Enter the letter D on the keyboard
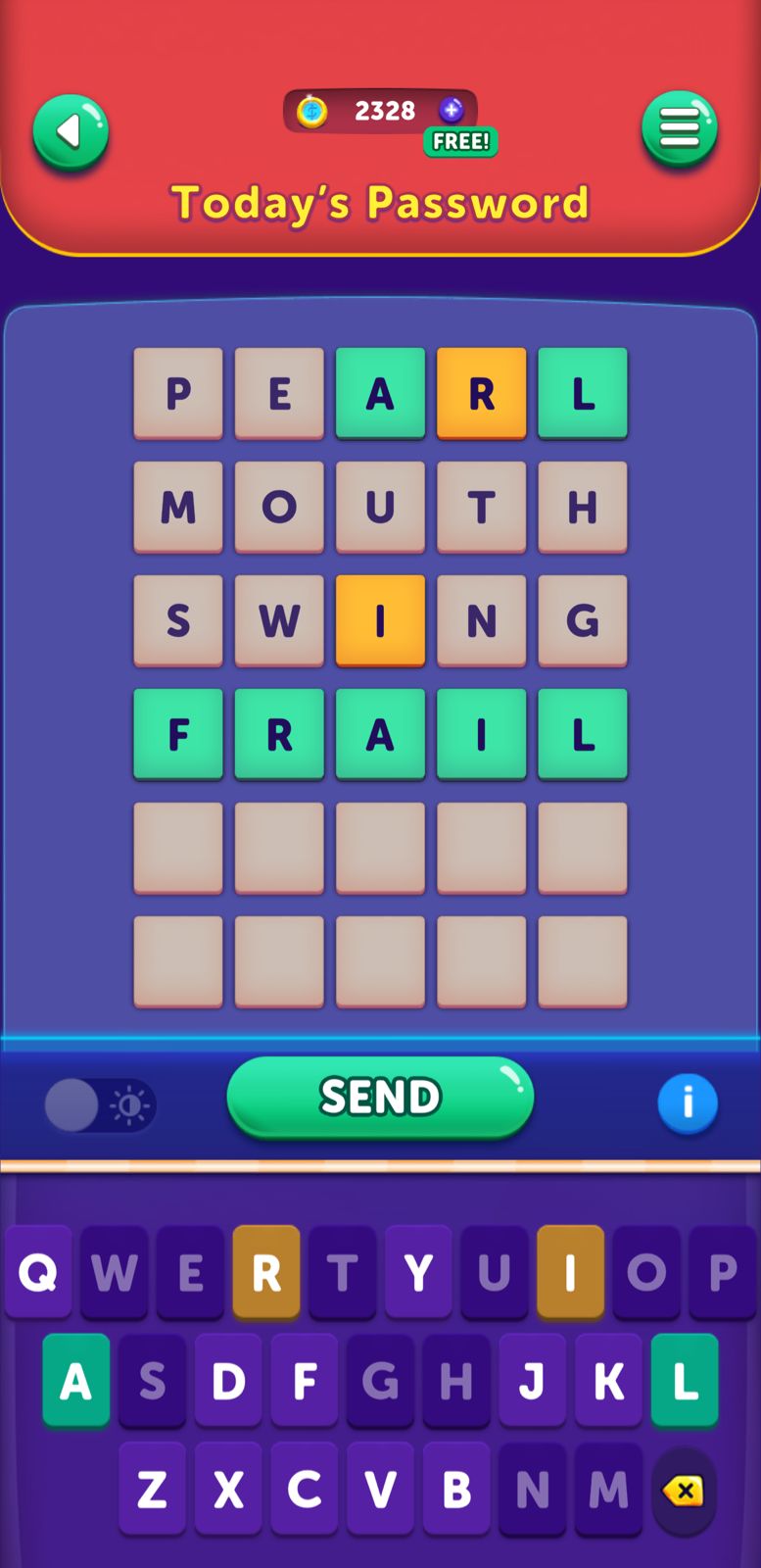The height and width of the screenshot is (1568, 761). coord(228,1381)
